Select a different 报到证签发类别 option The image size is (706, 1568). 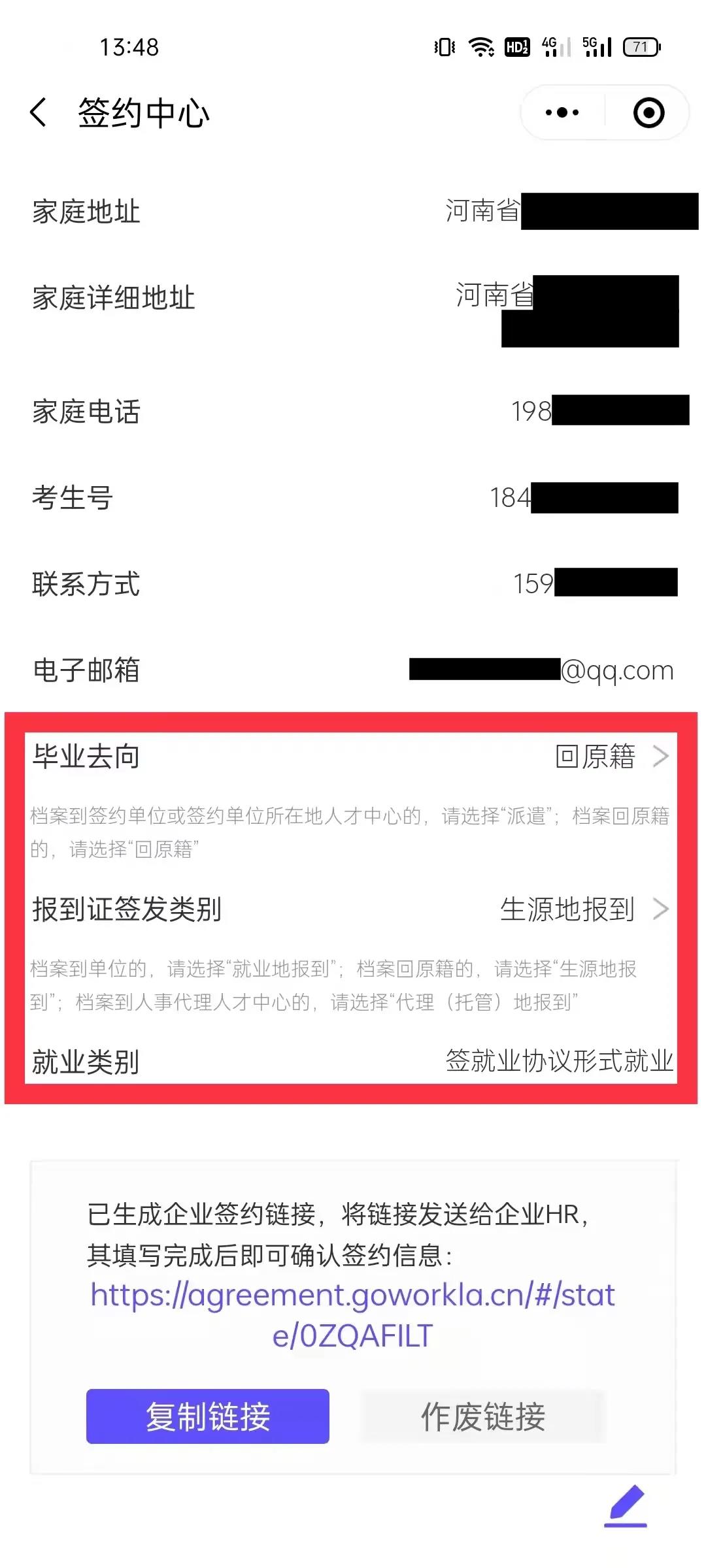350,909
